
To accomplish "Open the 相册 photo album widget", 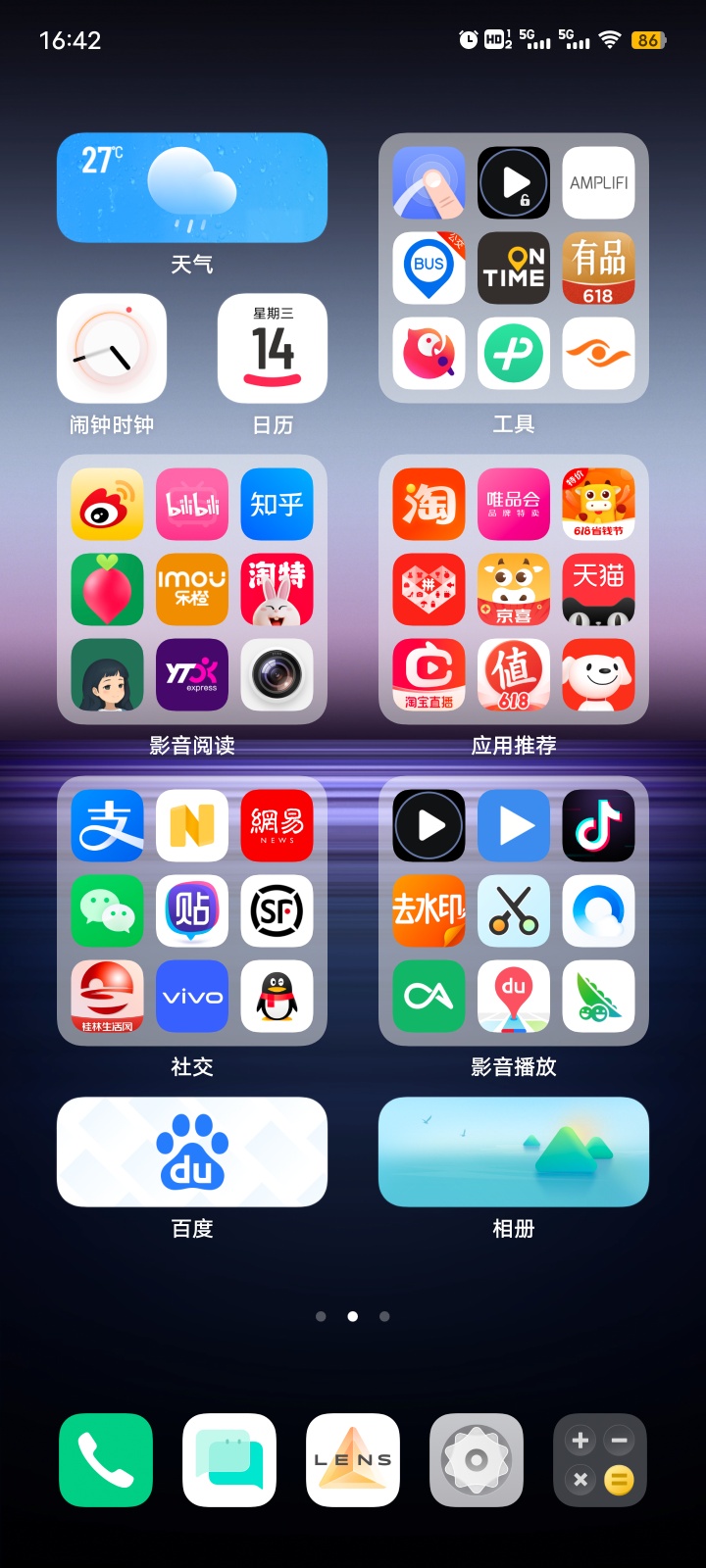I will [x=514, y=1152].
